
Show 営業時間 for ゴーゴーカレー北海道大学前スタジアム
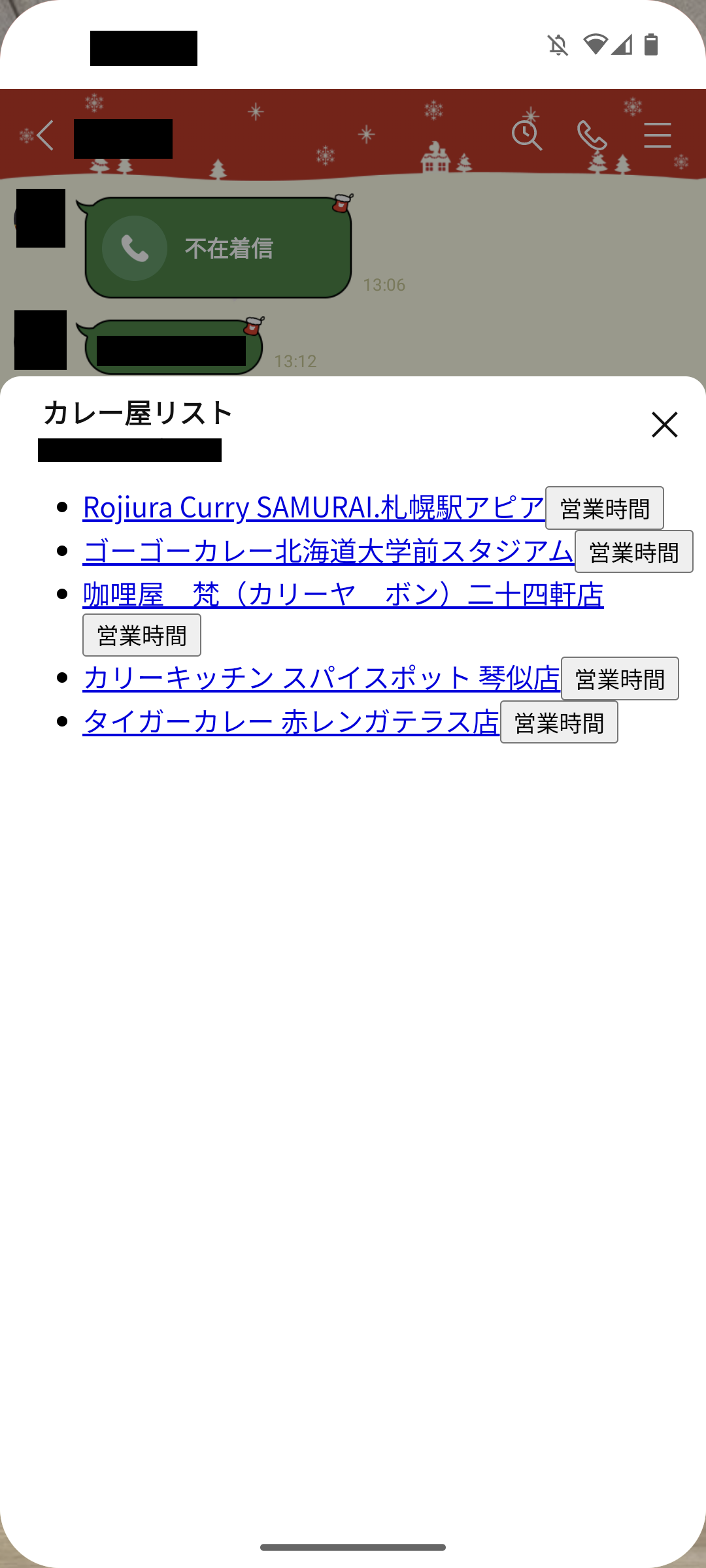(x=634, y=552)
